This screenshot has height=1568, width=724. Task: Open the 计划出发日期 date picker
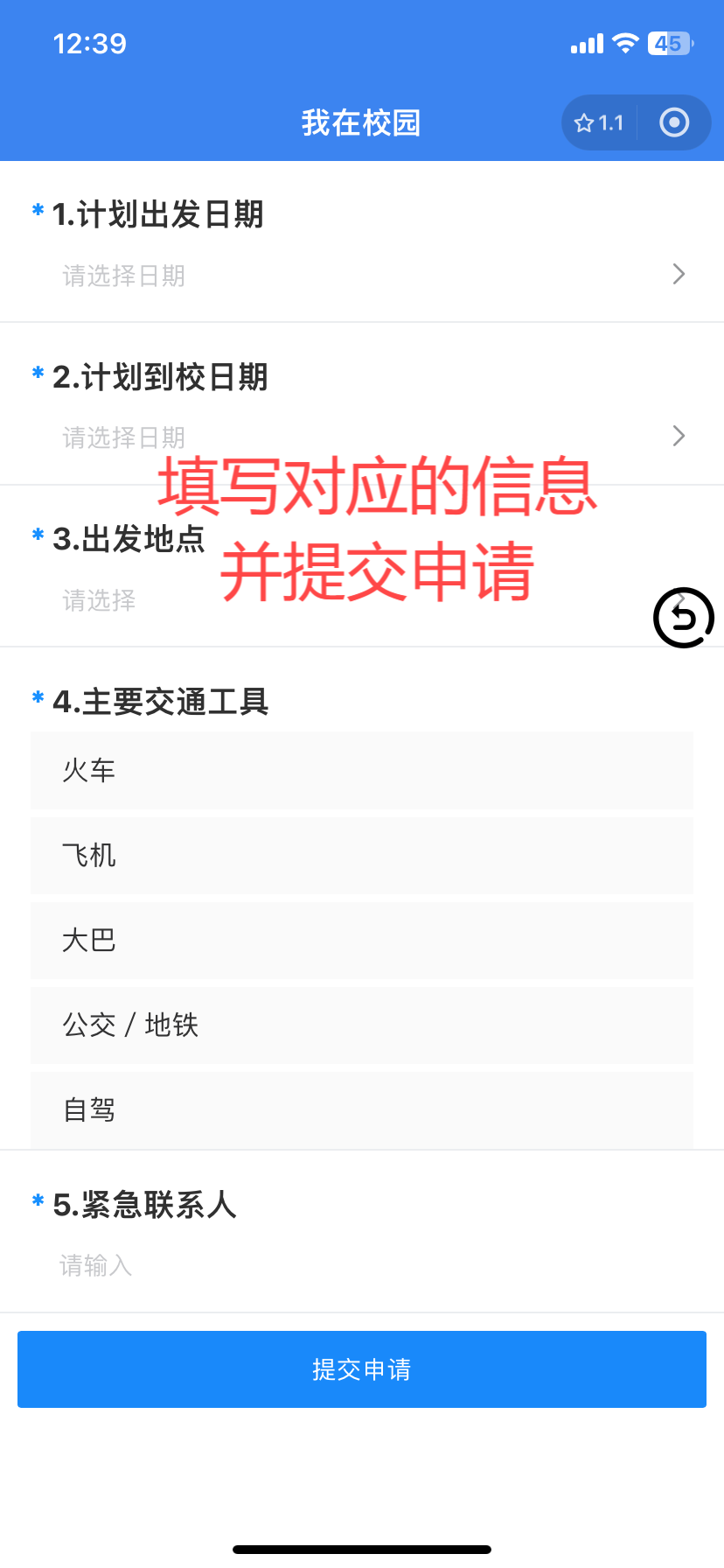tap(361, 276)
